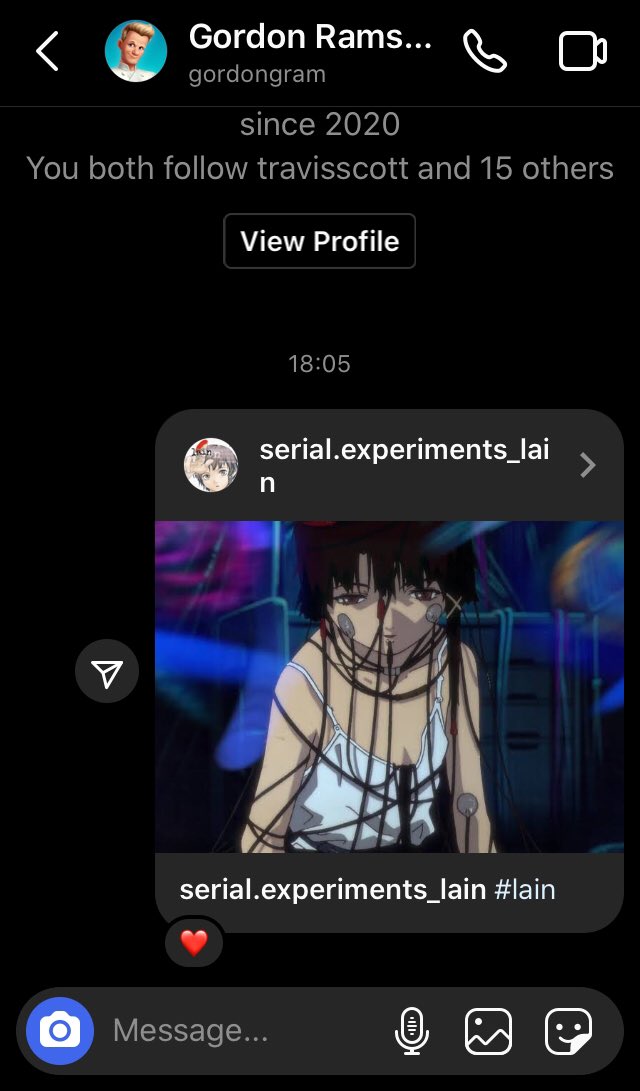The height and width of the screenshot is (1091, 640).
Task: Start a video call with gordongram
Action: pyautogui.click(x=582, y=52)
